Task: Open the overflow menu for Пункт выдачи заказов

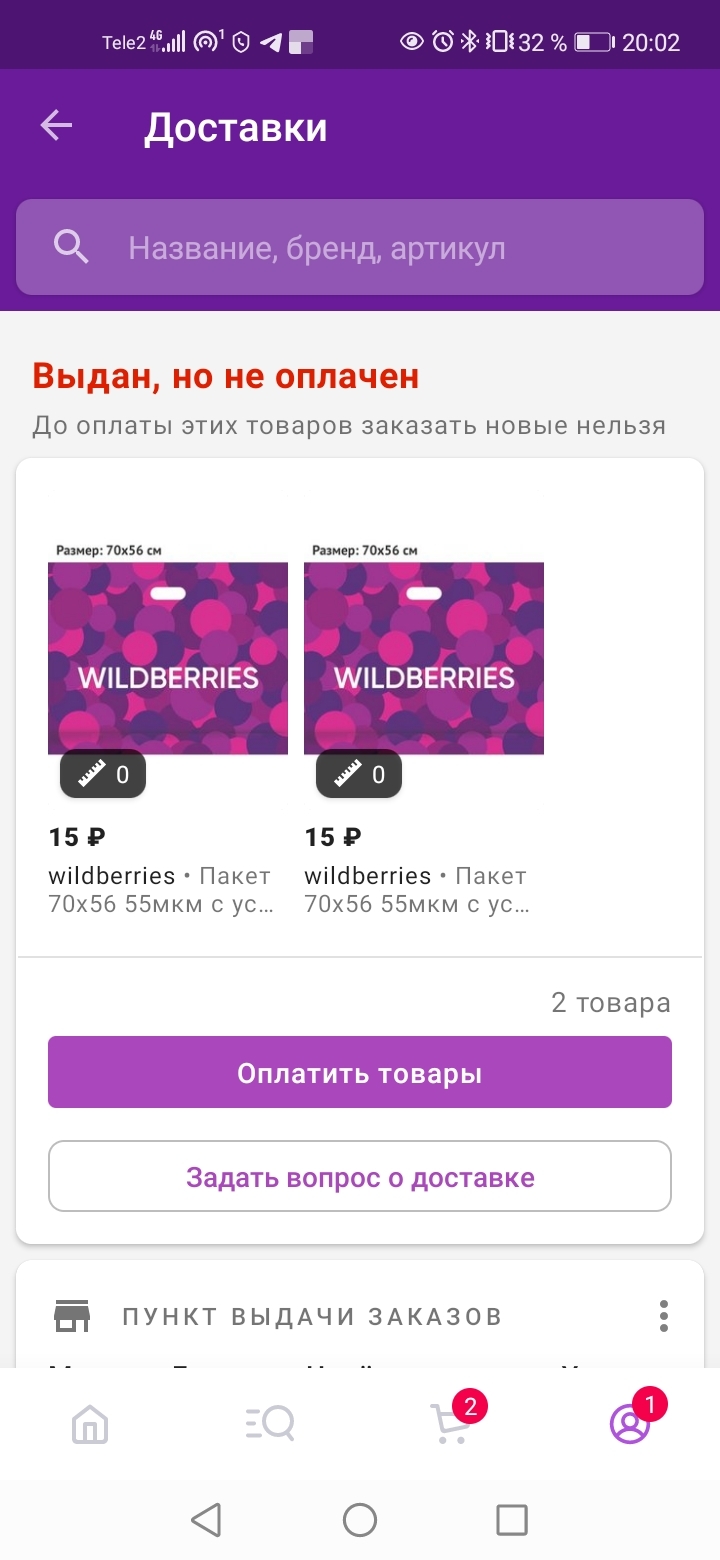Action: [x=663, y=1316]
